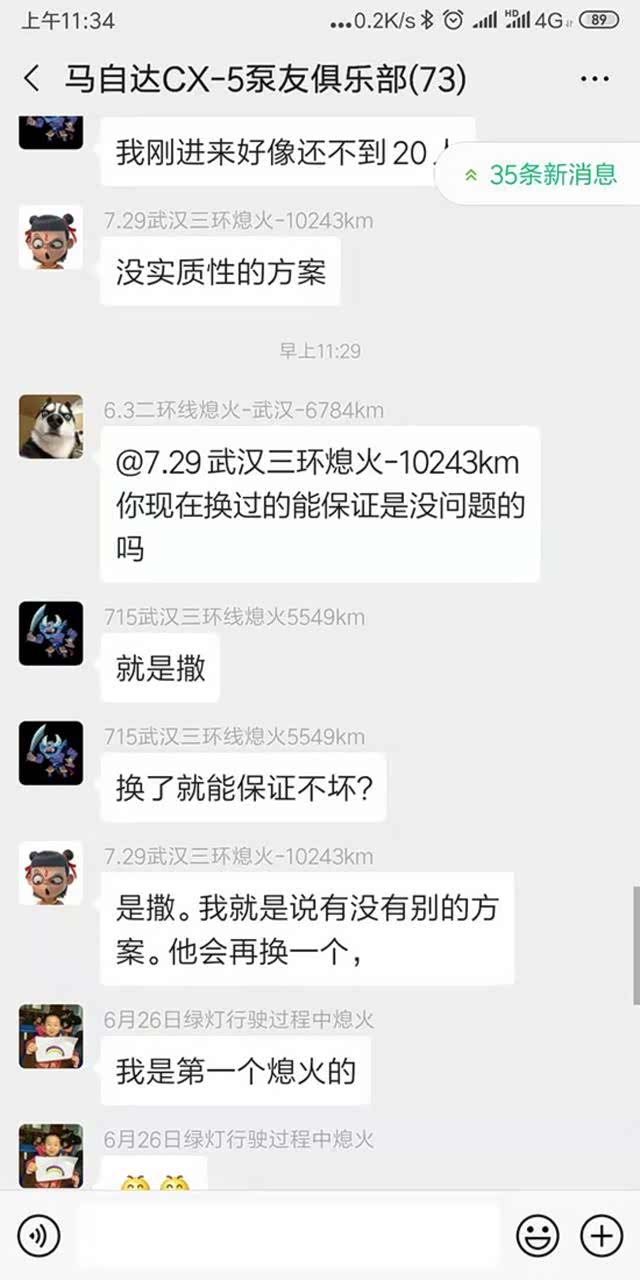Focus the message text field

click(288, 1237)
